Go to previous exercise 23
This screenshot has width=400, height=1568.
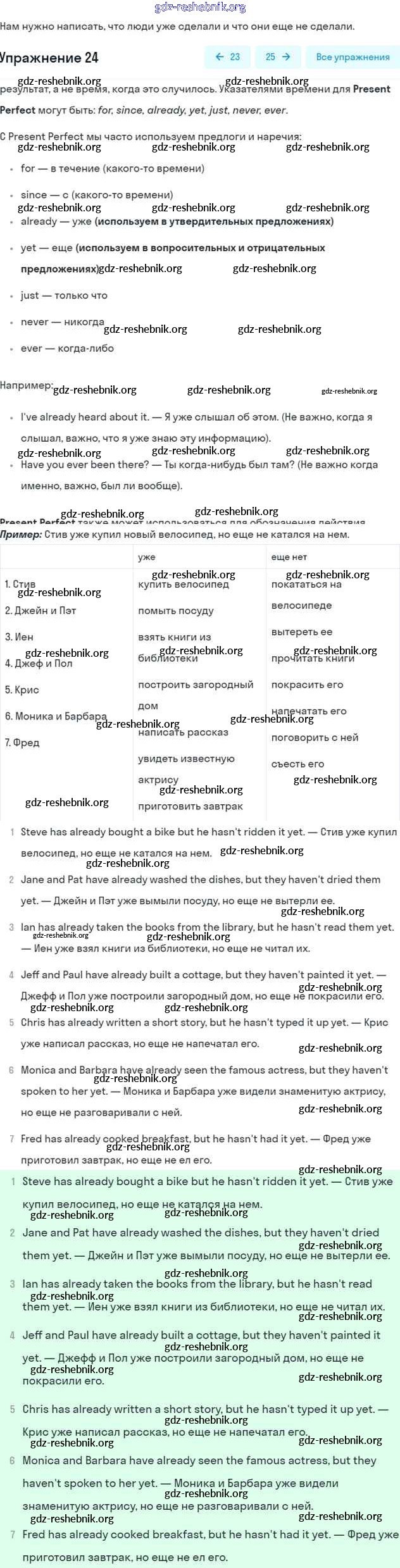click(227, 57)
